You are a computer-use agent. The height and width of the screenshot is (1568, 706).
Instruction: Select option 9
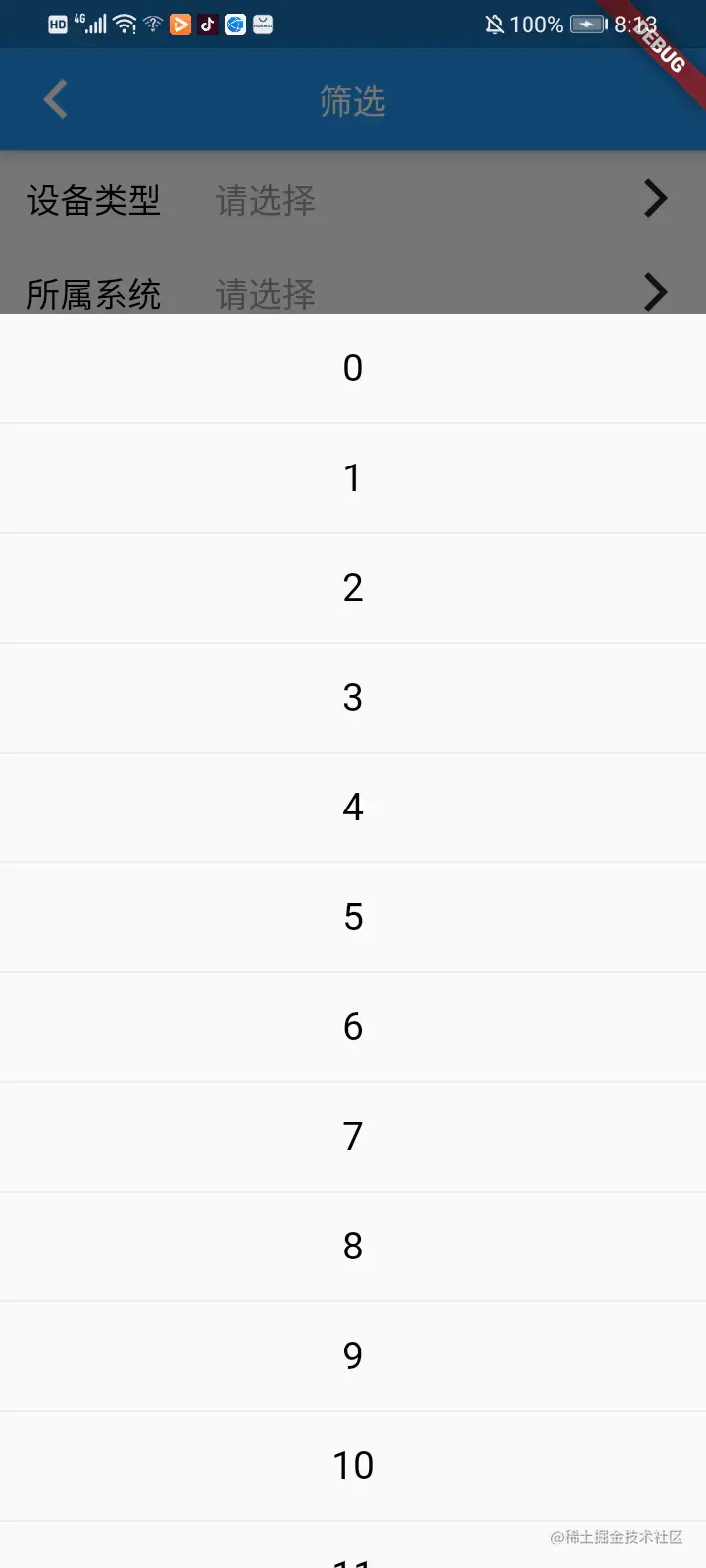353,1356
